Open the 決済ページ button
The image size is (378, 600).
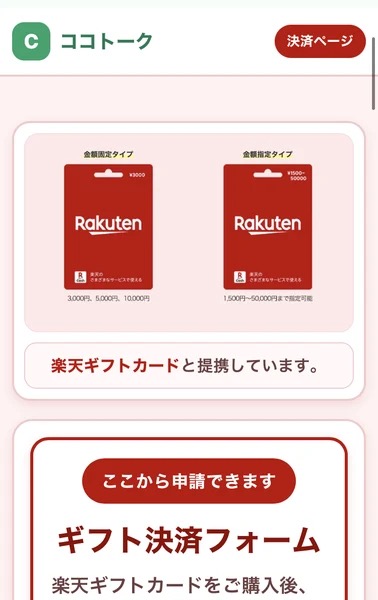coord(320,41)
